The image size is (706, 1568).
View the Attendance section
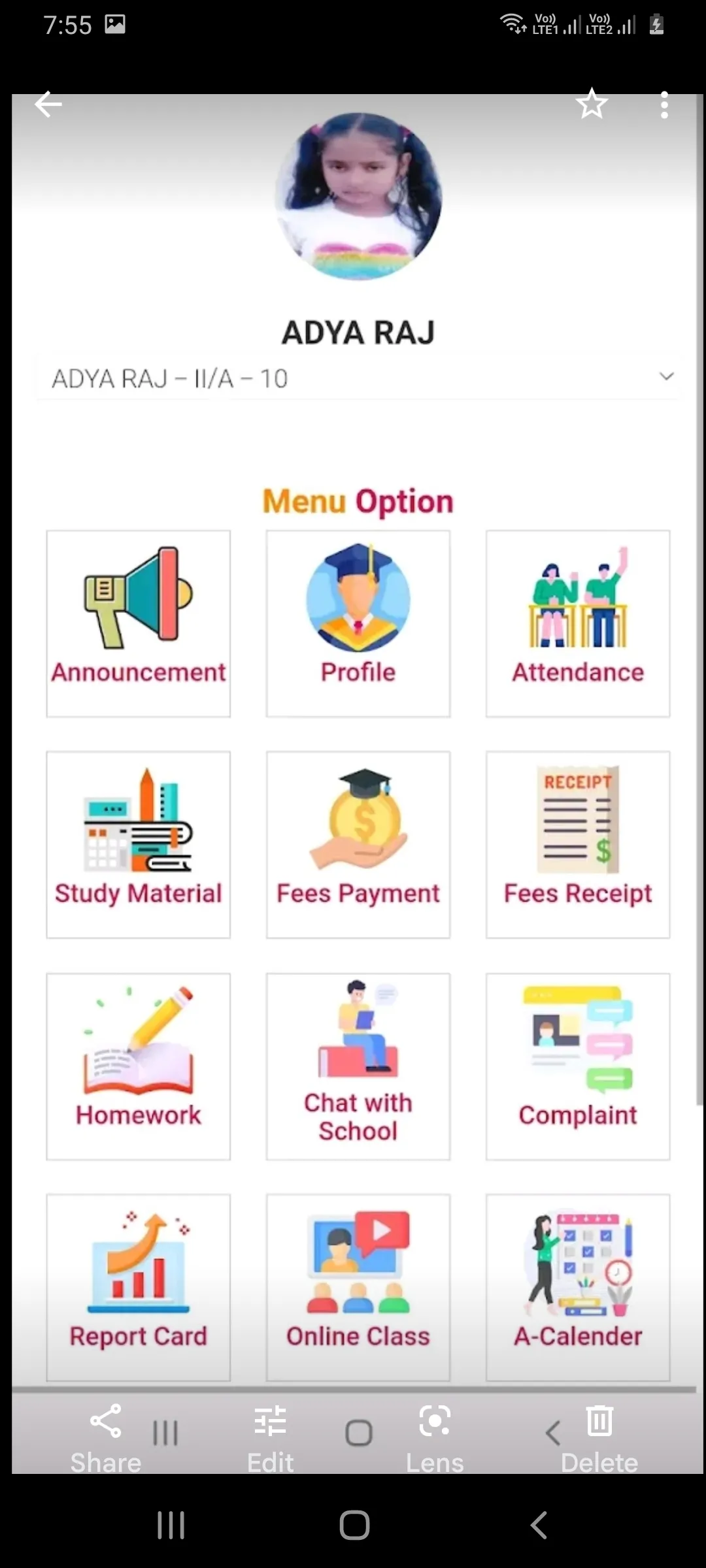tap(578, 624)
